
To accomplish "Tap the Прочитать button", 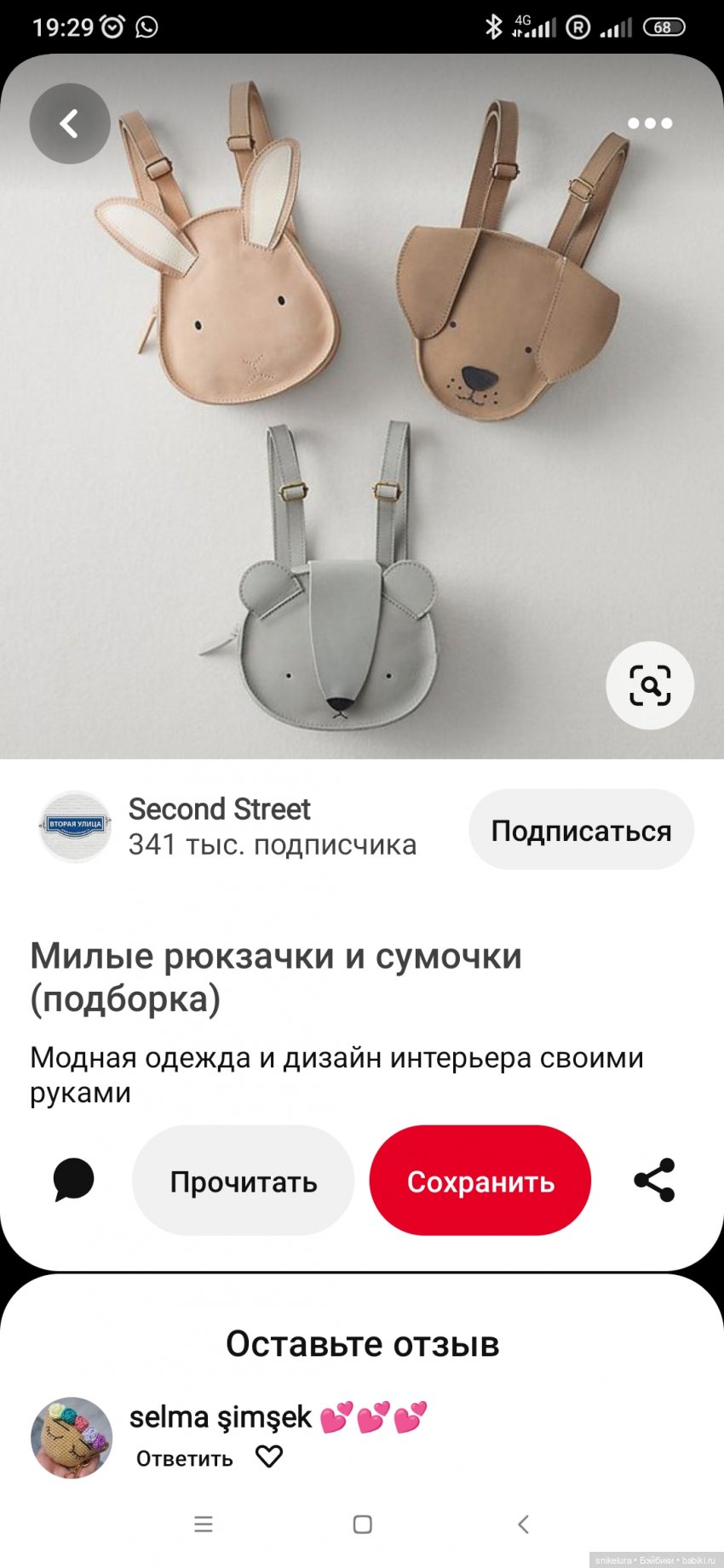I will click(243, 1181).
